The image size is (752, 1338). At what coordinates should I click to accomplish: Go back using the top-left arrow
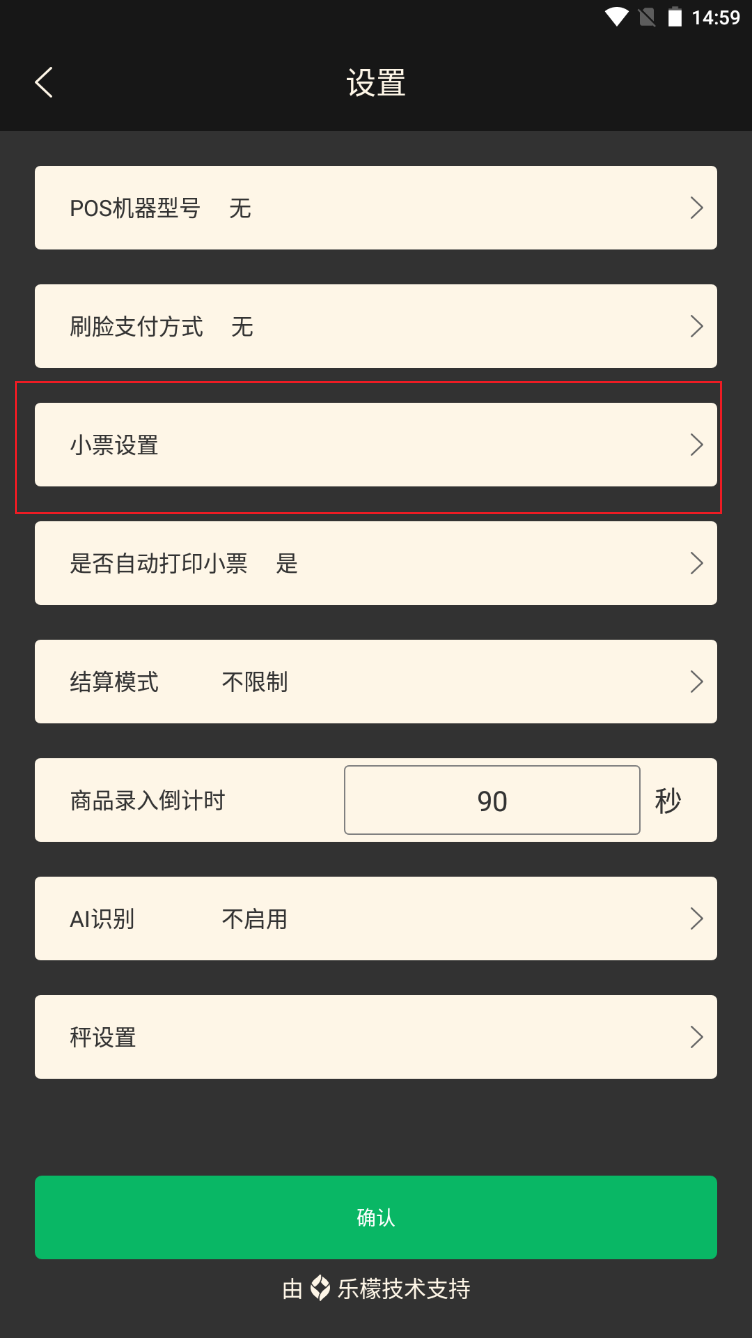point(44,83)
